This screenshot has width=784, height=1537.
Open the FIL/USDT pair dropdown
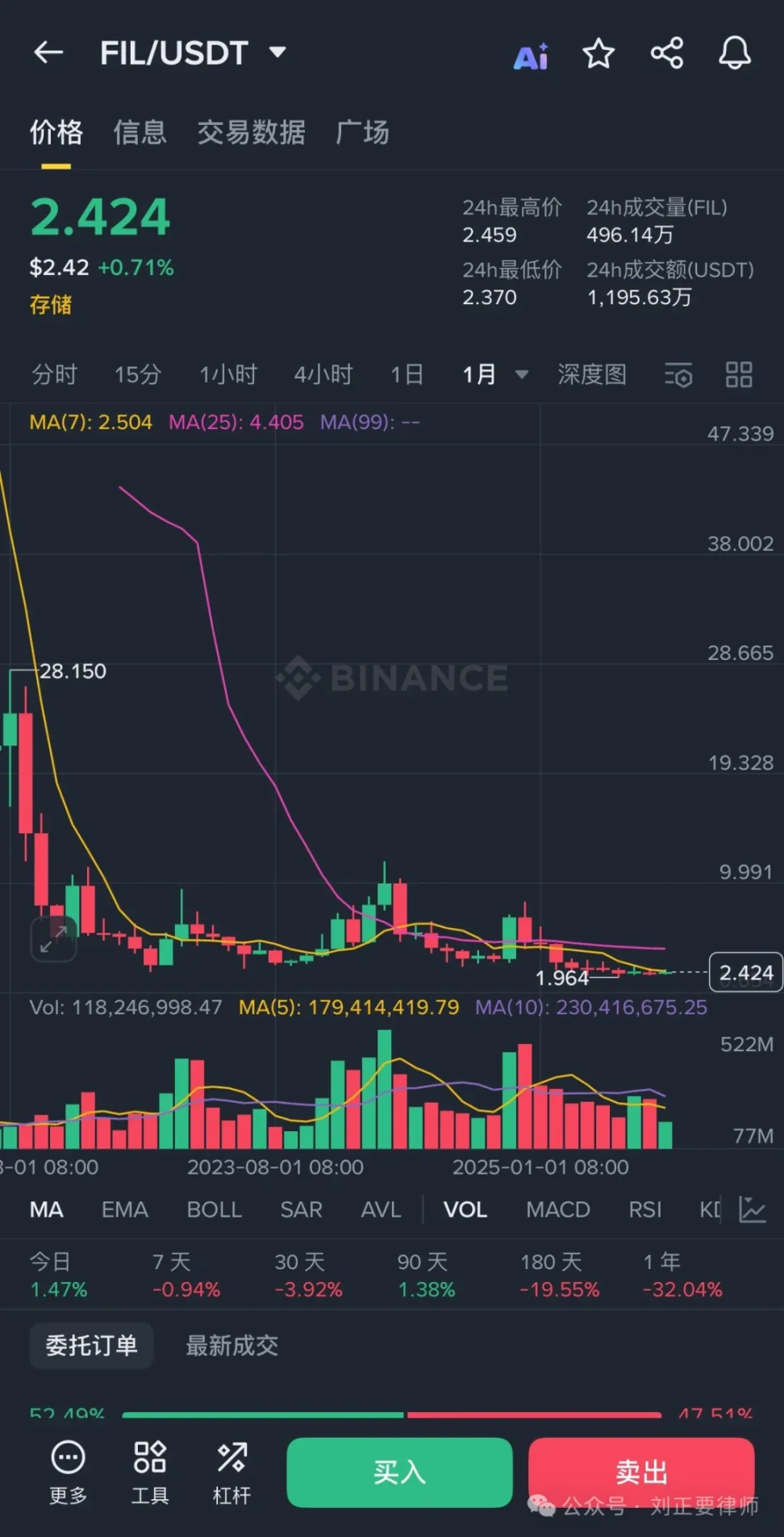[277, 53]
